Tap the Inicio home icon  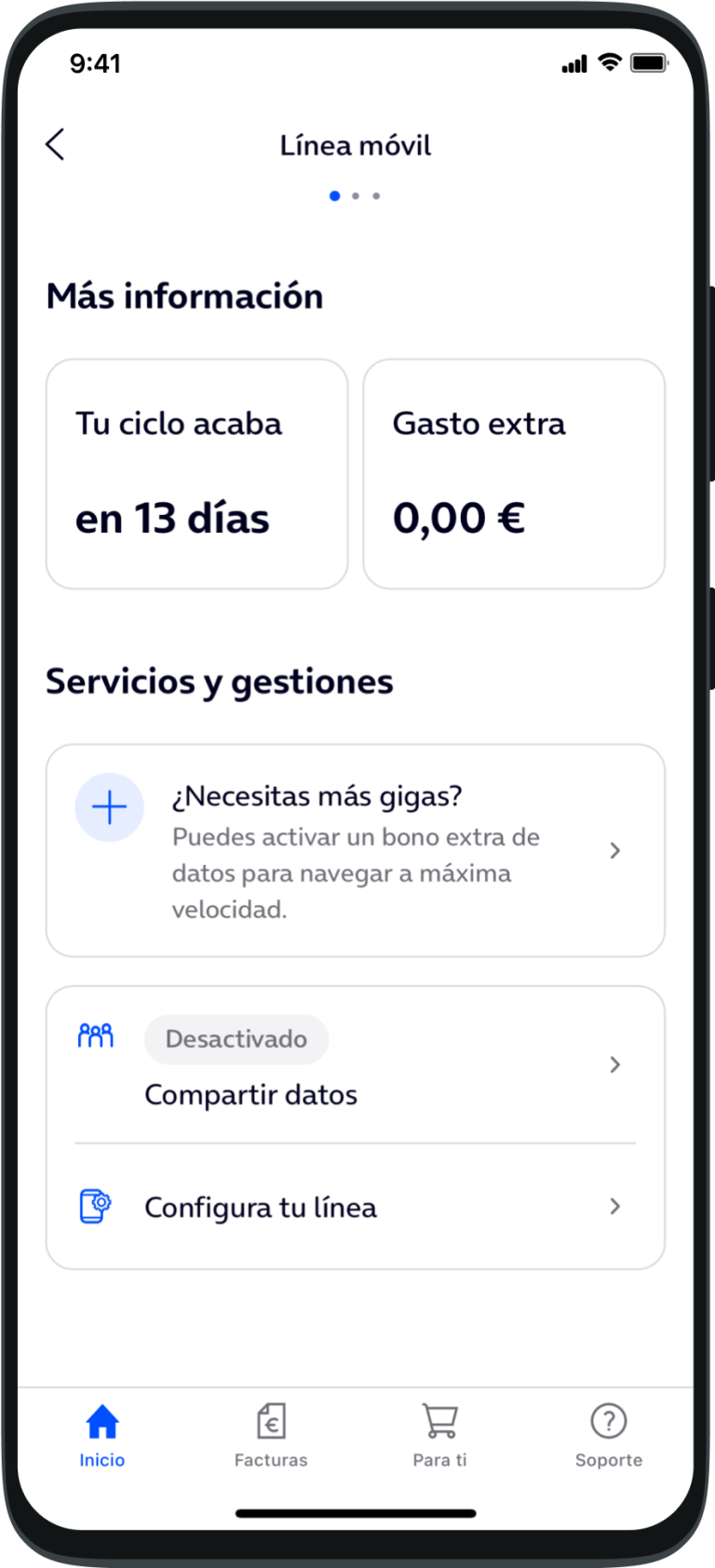[101, 1422]
